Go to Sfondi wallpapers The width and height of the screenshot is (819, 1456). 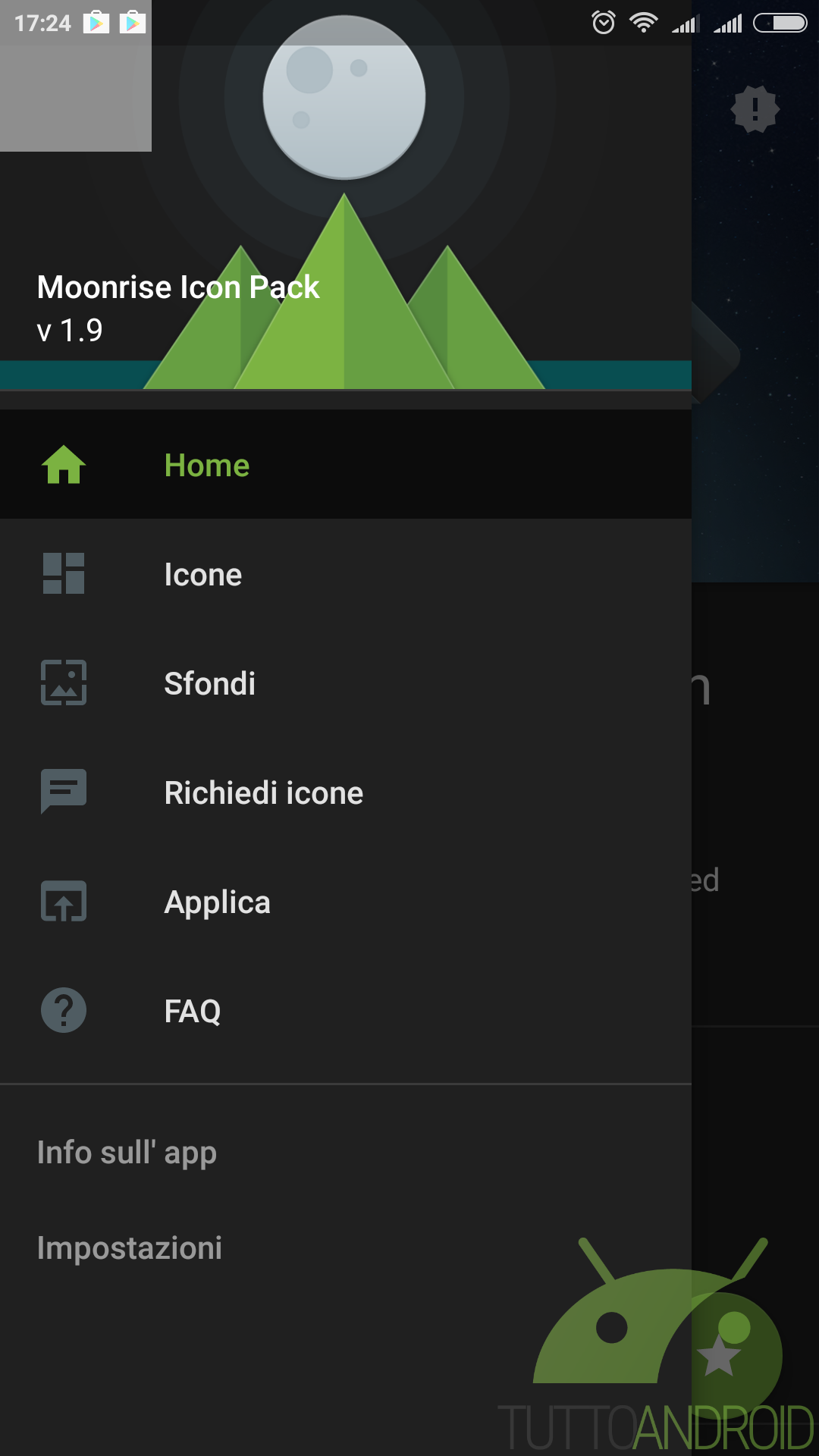point(346,683)
